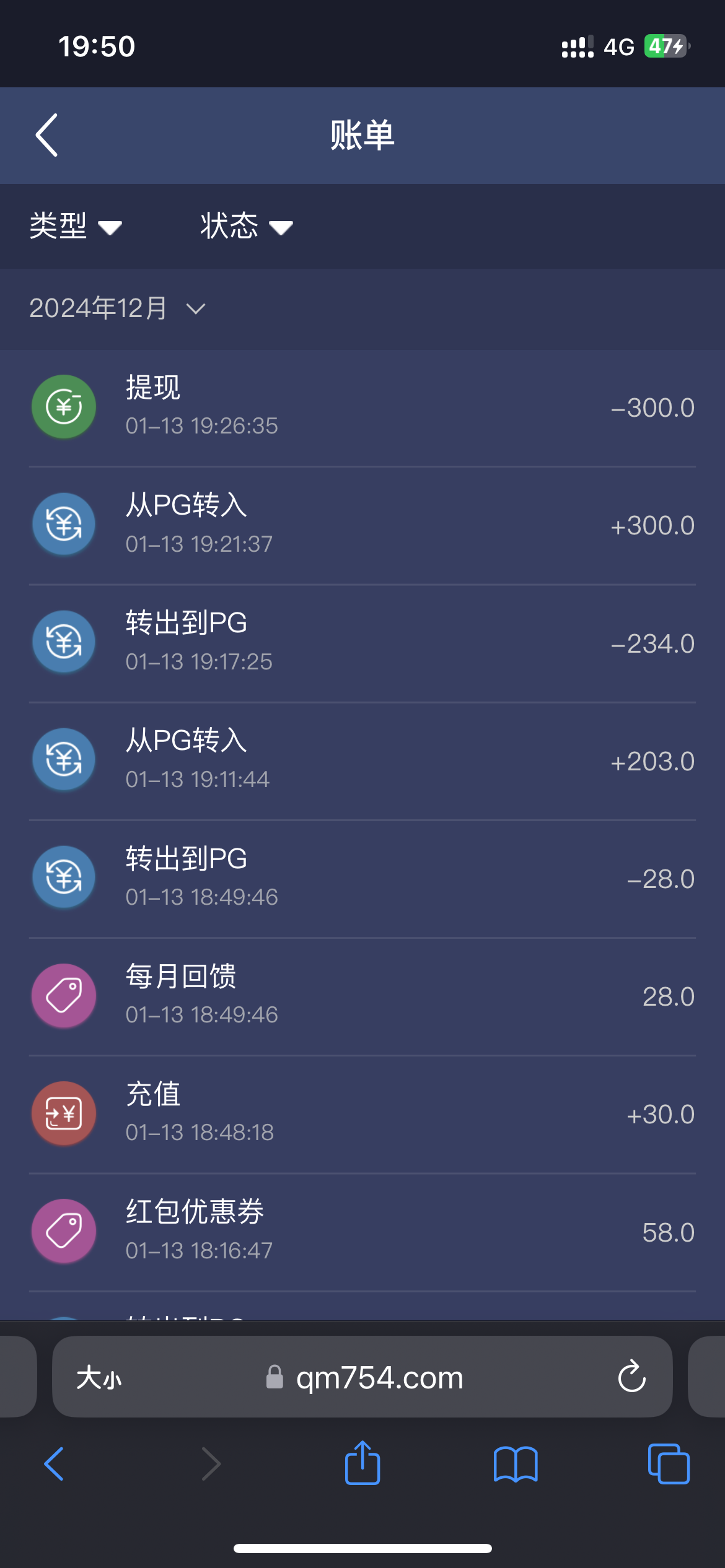725x1568 pixels.
Task: Show all open Safari tabs
Action: [668, 1464]
